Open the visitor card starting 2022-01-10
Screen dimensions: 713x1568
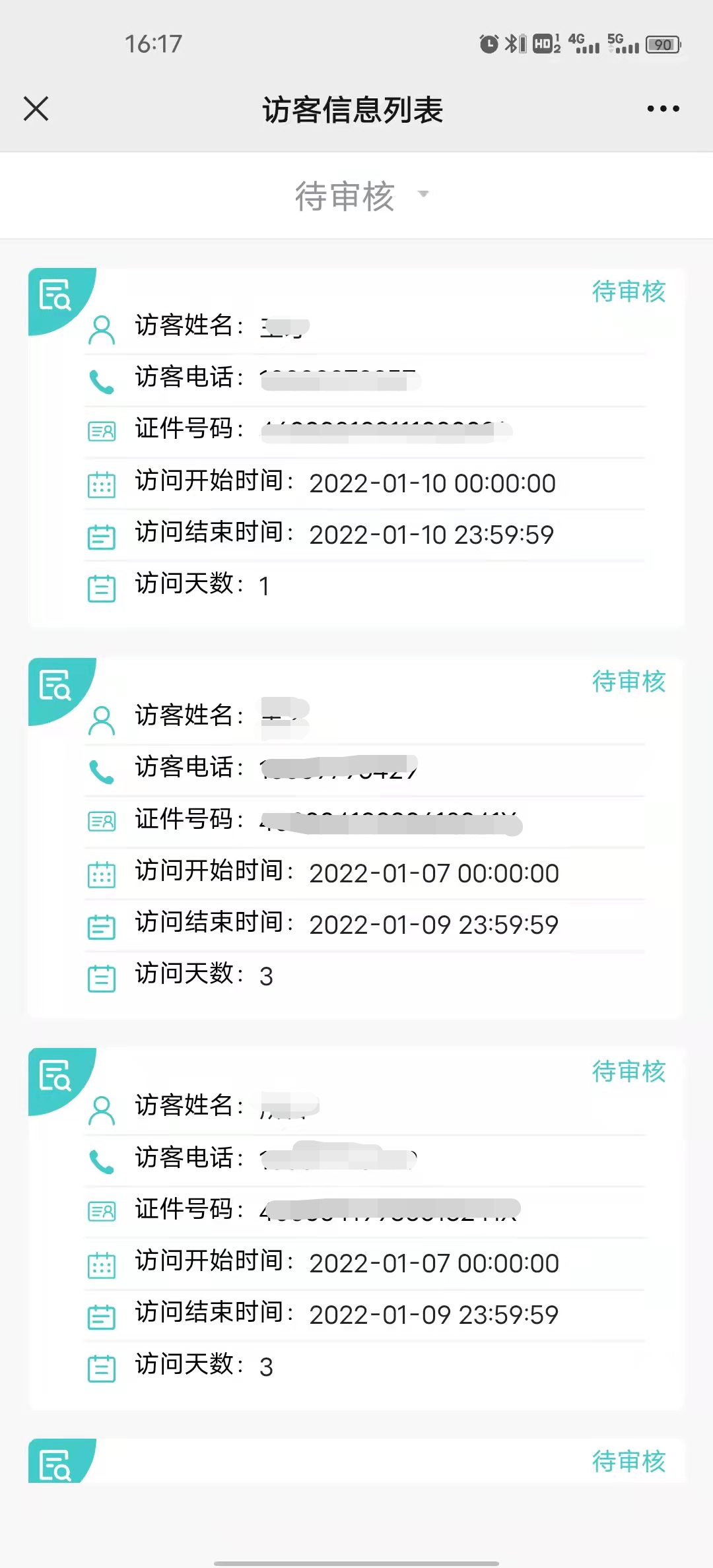click(356, 449)
